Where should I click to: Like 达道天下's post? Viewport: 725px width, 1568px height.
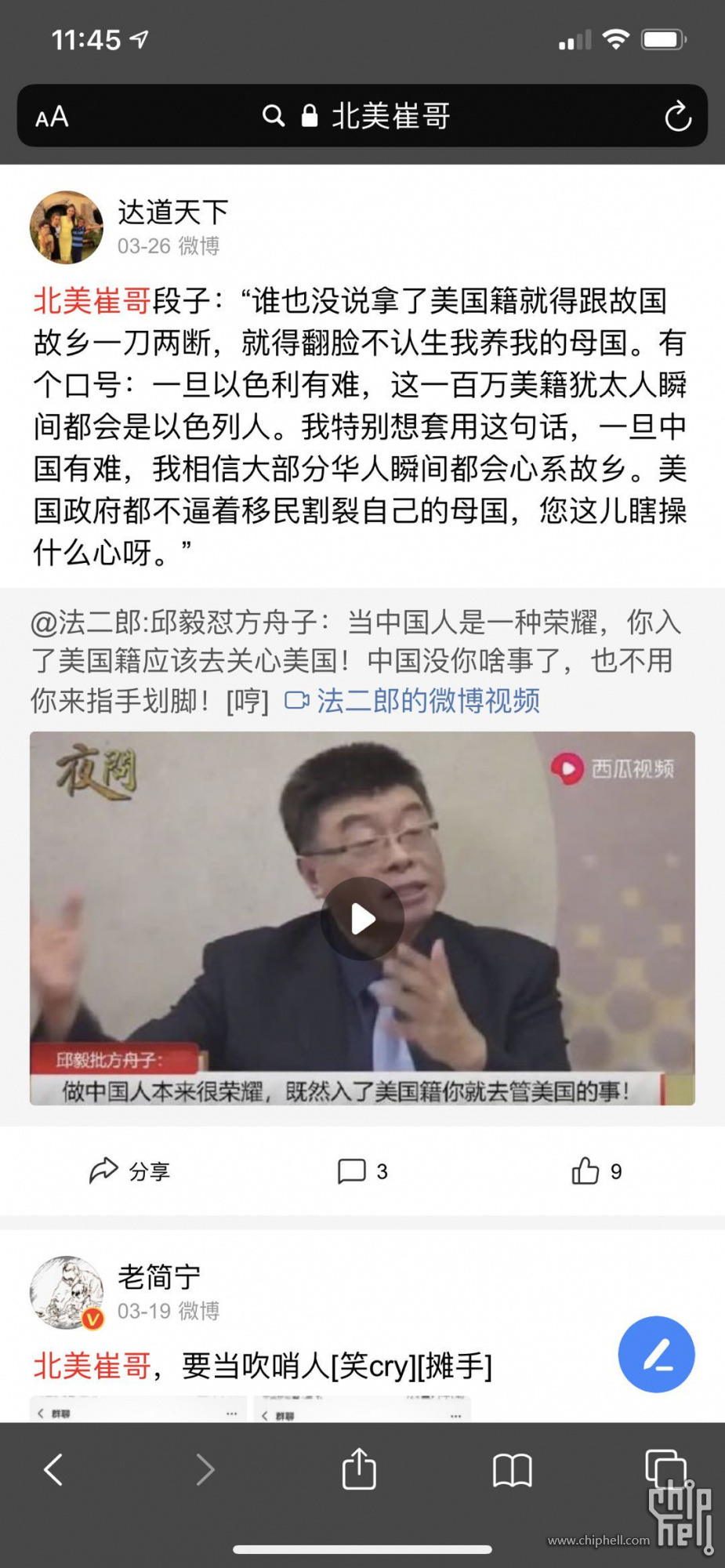(x=596, y=1171)
